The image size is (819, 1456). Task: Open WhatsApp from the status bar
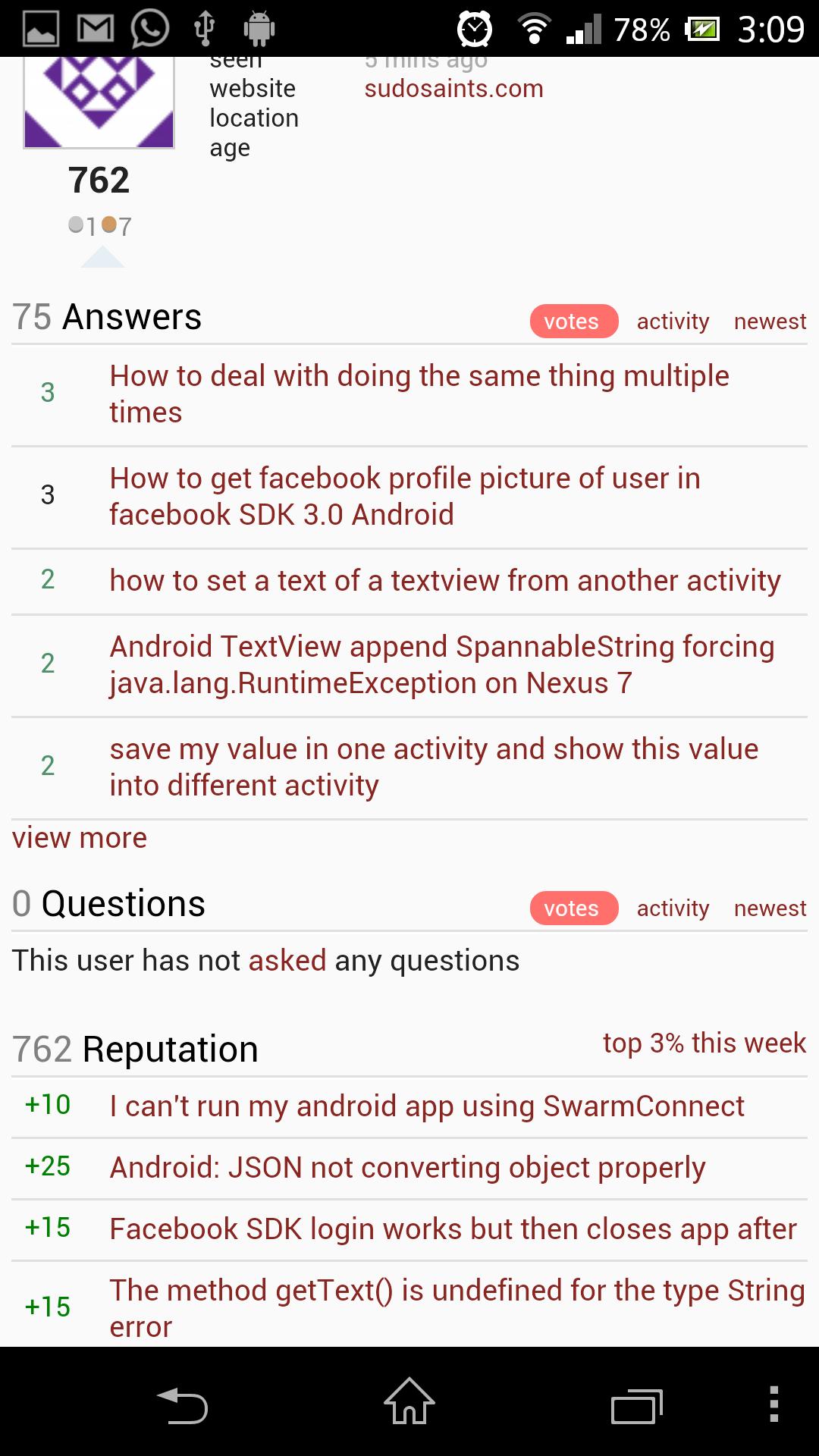click(149, 26)
